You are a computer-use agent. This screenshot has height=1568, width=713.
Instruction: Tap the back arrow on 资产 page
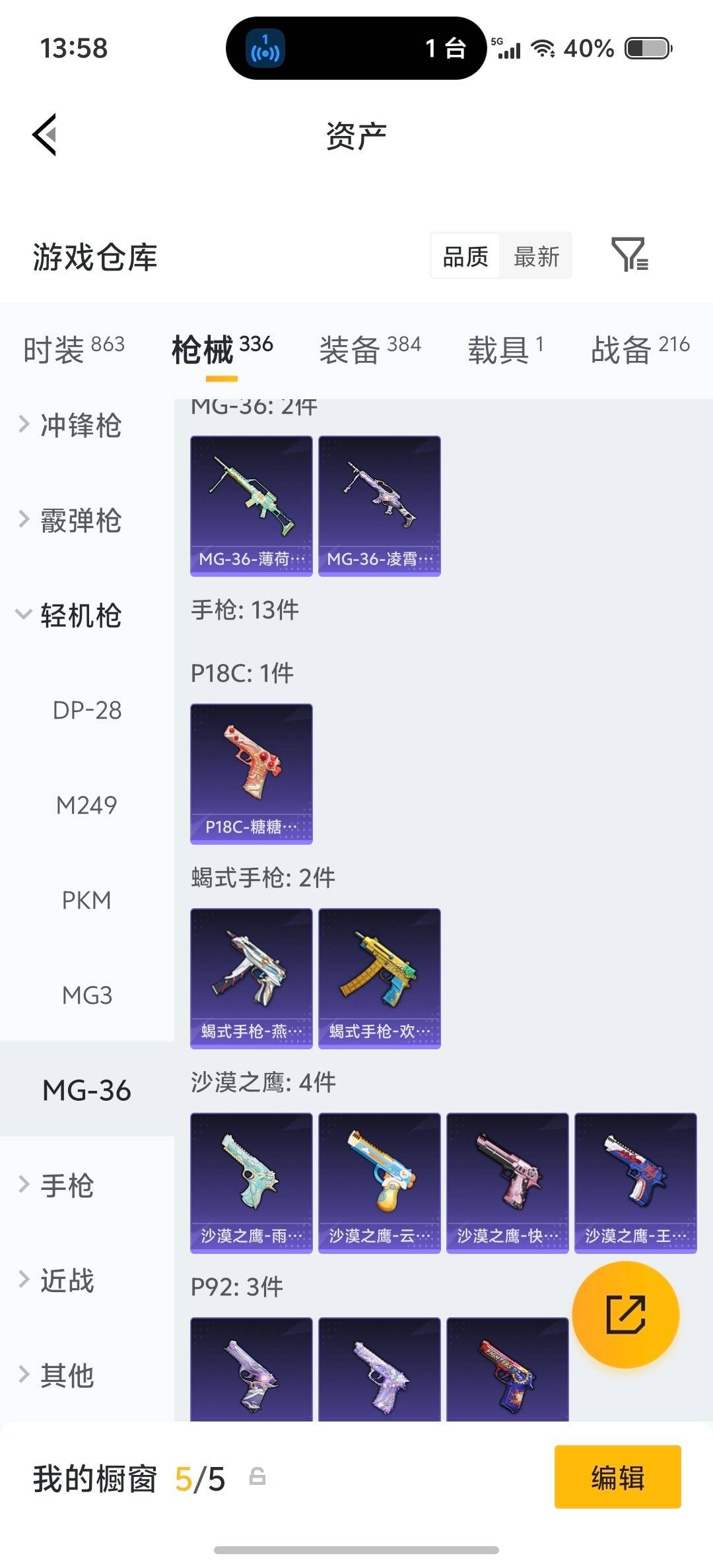click(45, 135)
